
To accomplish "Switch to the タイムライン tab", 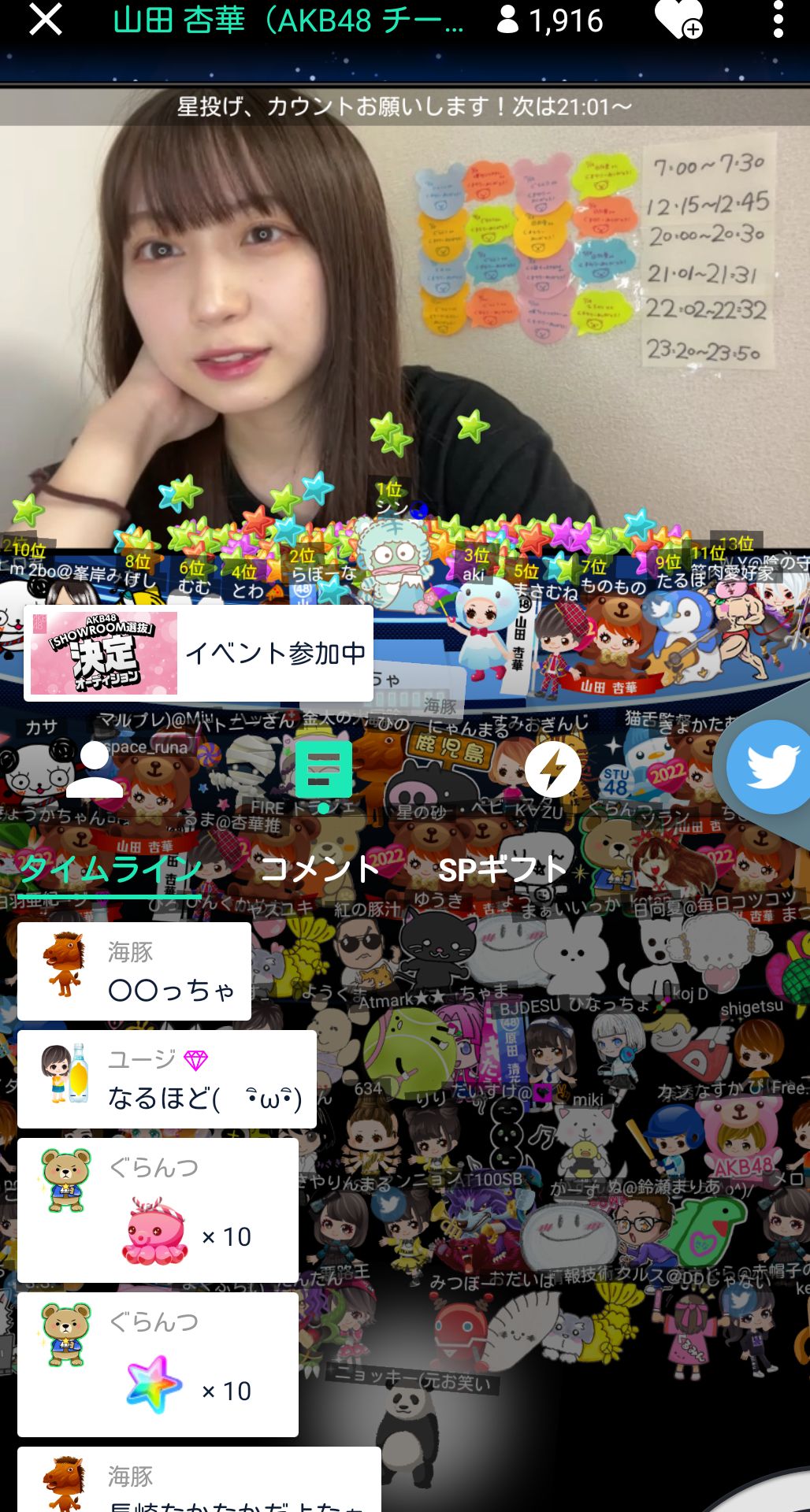I will pyautogui.click(x=110, y=870).
